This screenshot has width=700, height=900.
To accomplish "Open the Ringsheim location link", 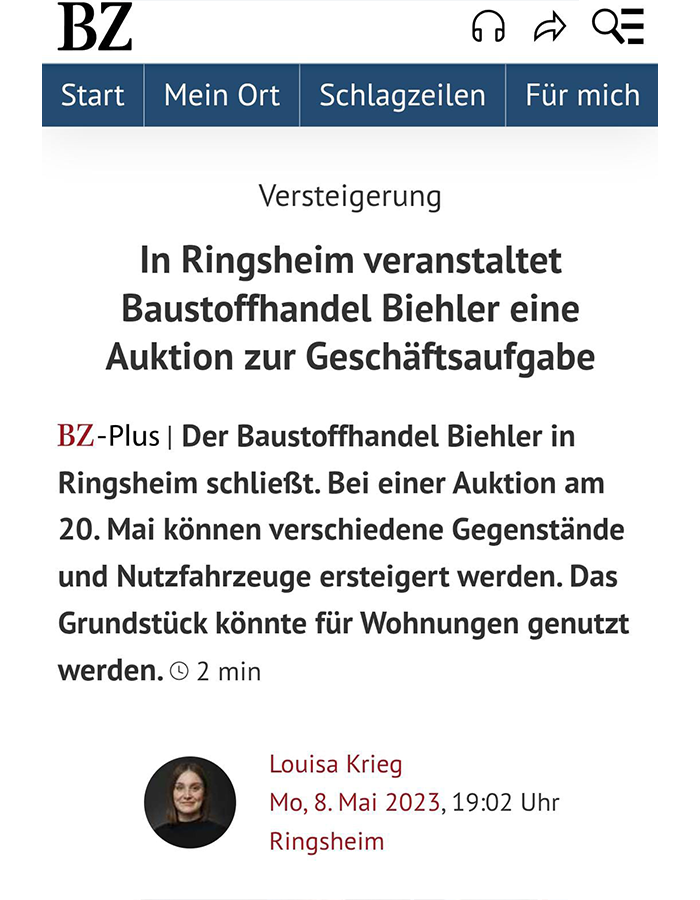I will click(x=326, y=840).
